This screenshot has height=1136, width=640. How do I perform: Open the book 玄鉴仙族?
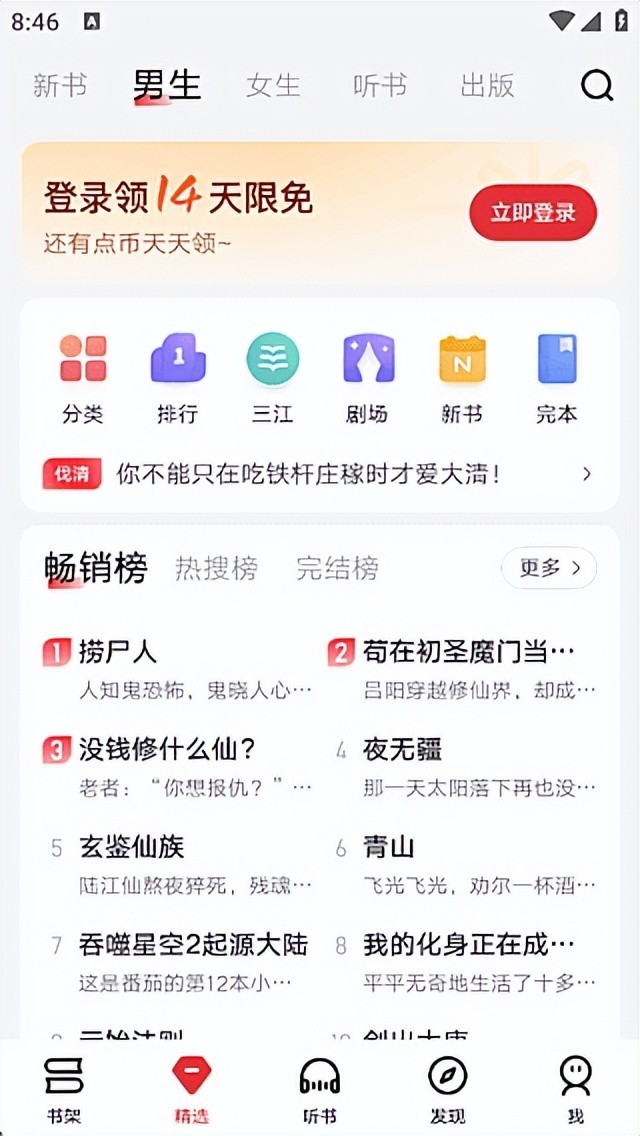132,848
